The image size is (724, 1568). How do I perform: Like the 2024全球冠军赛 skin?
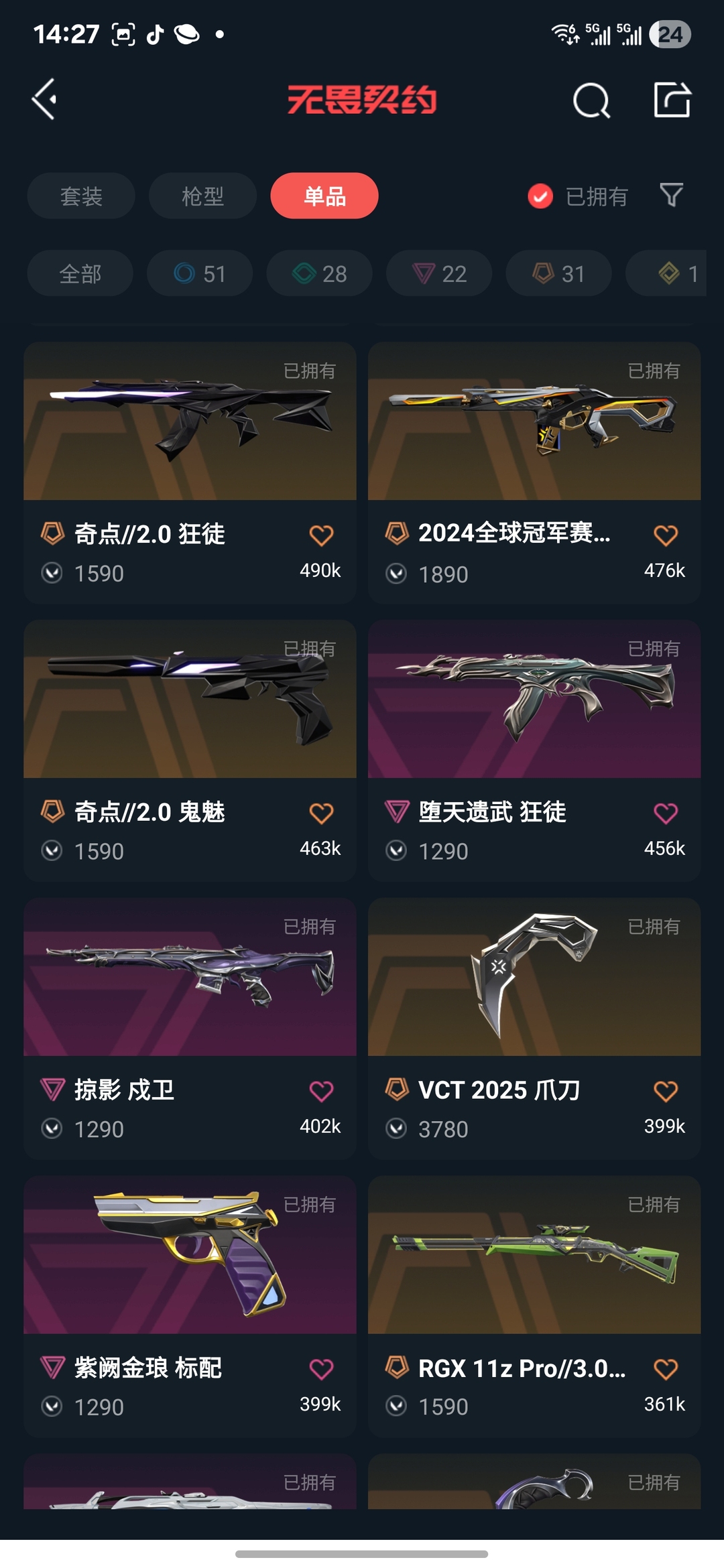[665, 535]
